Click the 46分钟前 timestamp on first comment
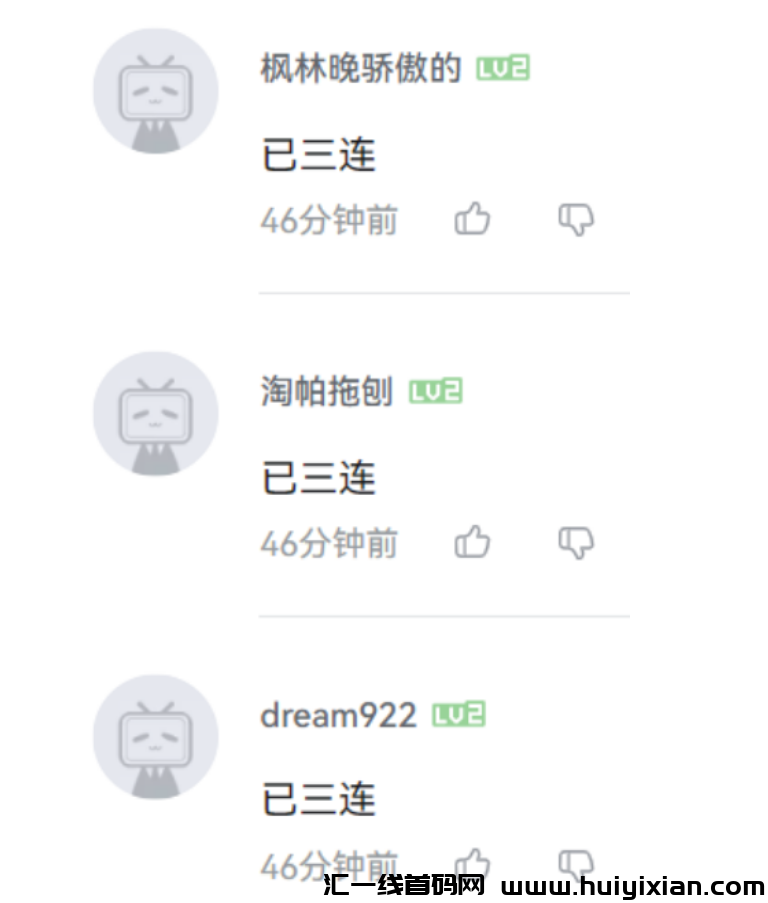The height and width of the screenshot is (903, 768). 330,220
